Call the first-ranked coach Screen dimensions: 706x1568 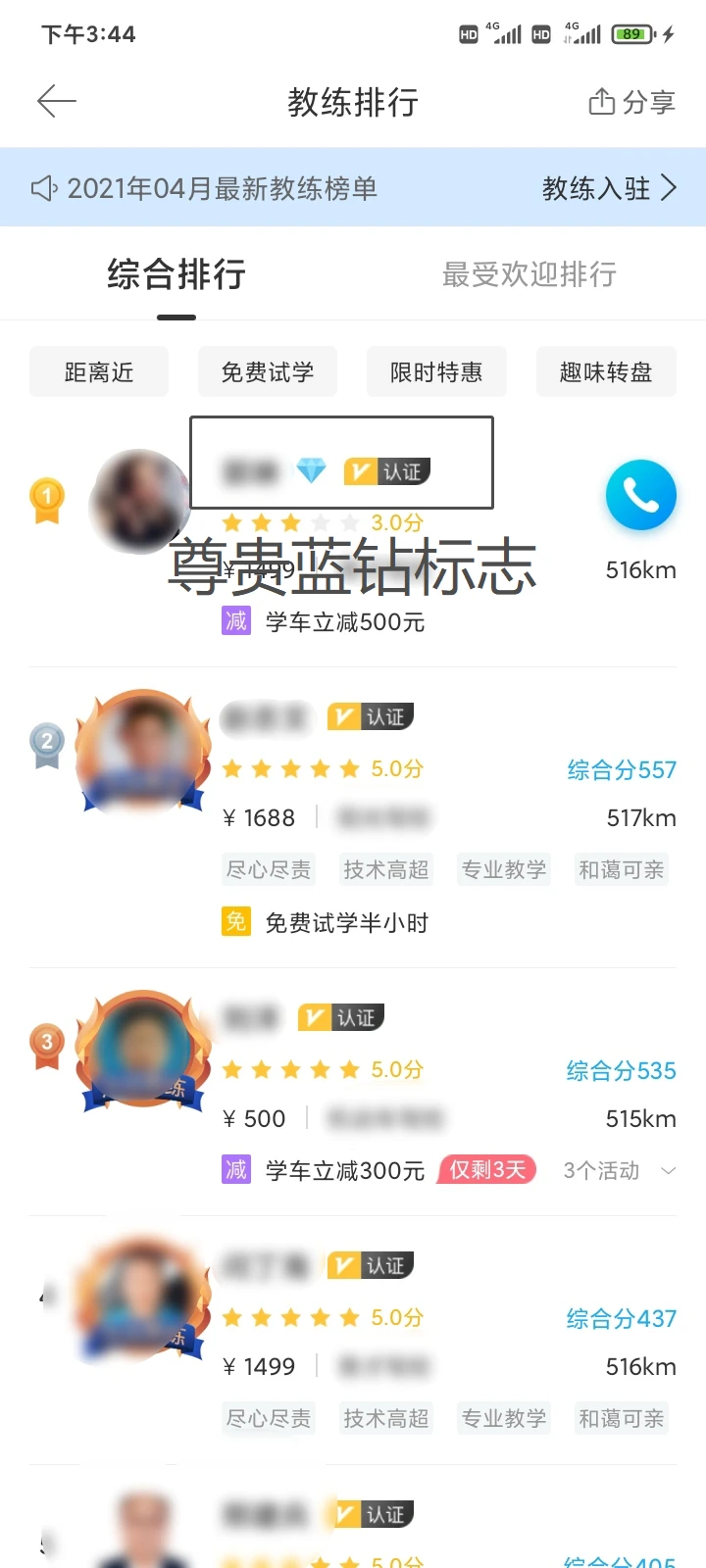pos(640,495)
